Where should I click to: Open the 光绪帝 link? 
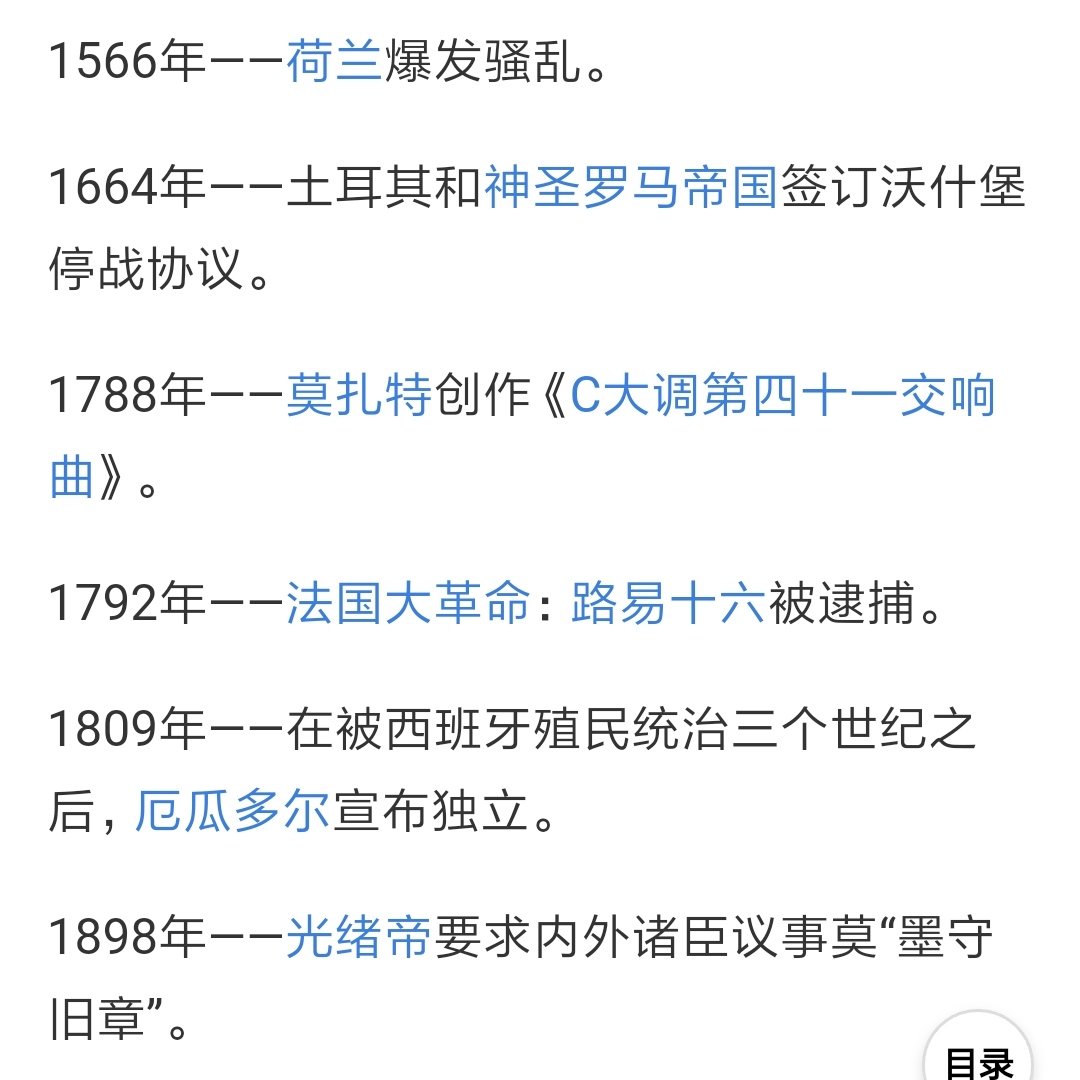click(x=358, y=938)
